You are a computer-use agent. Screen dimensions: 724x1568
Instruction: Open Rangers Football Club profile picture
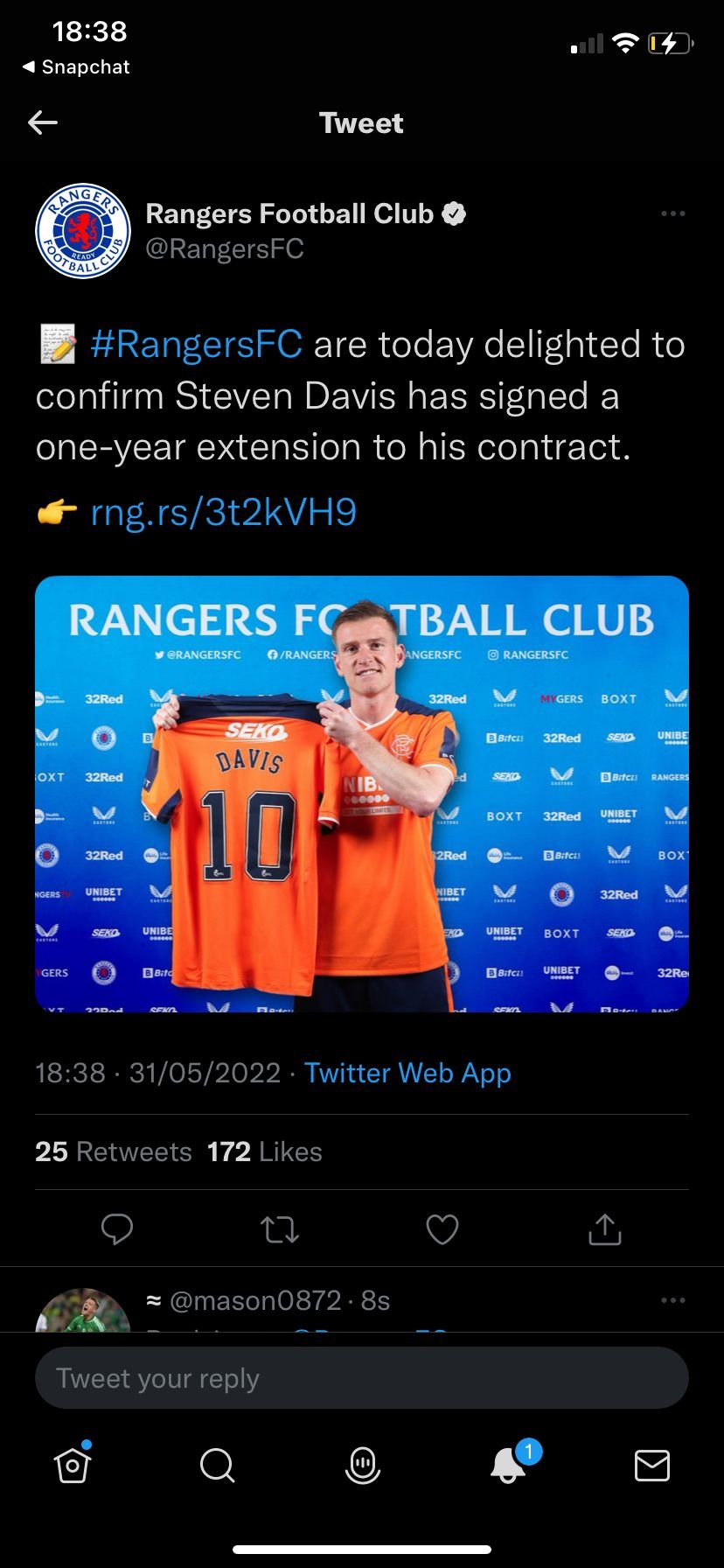[x=83, y=231]
